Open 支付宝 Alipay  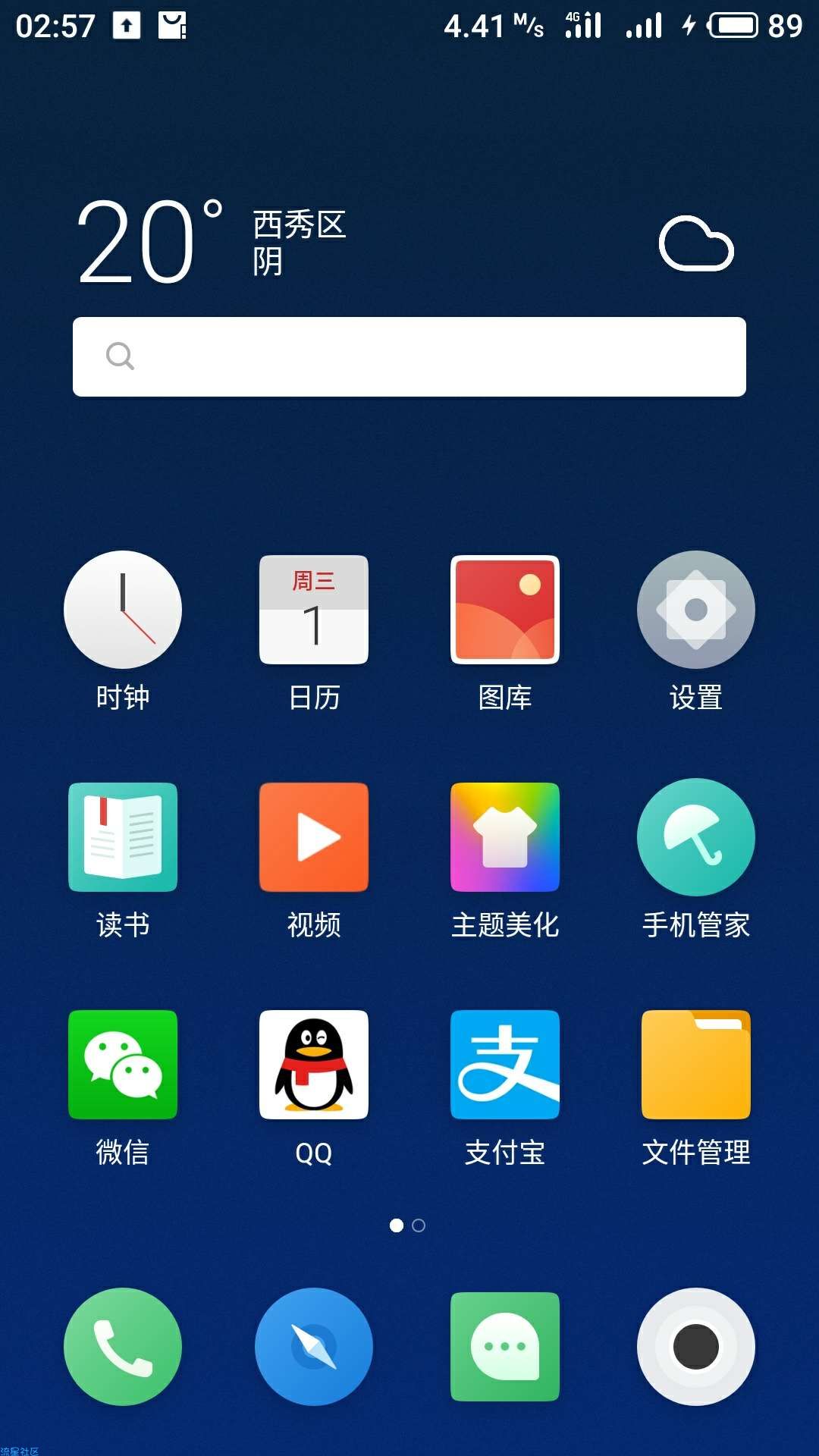point(505,1065)
